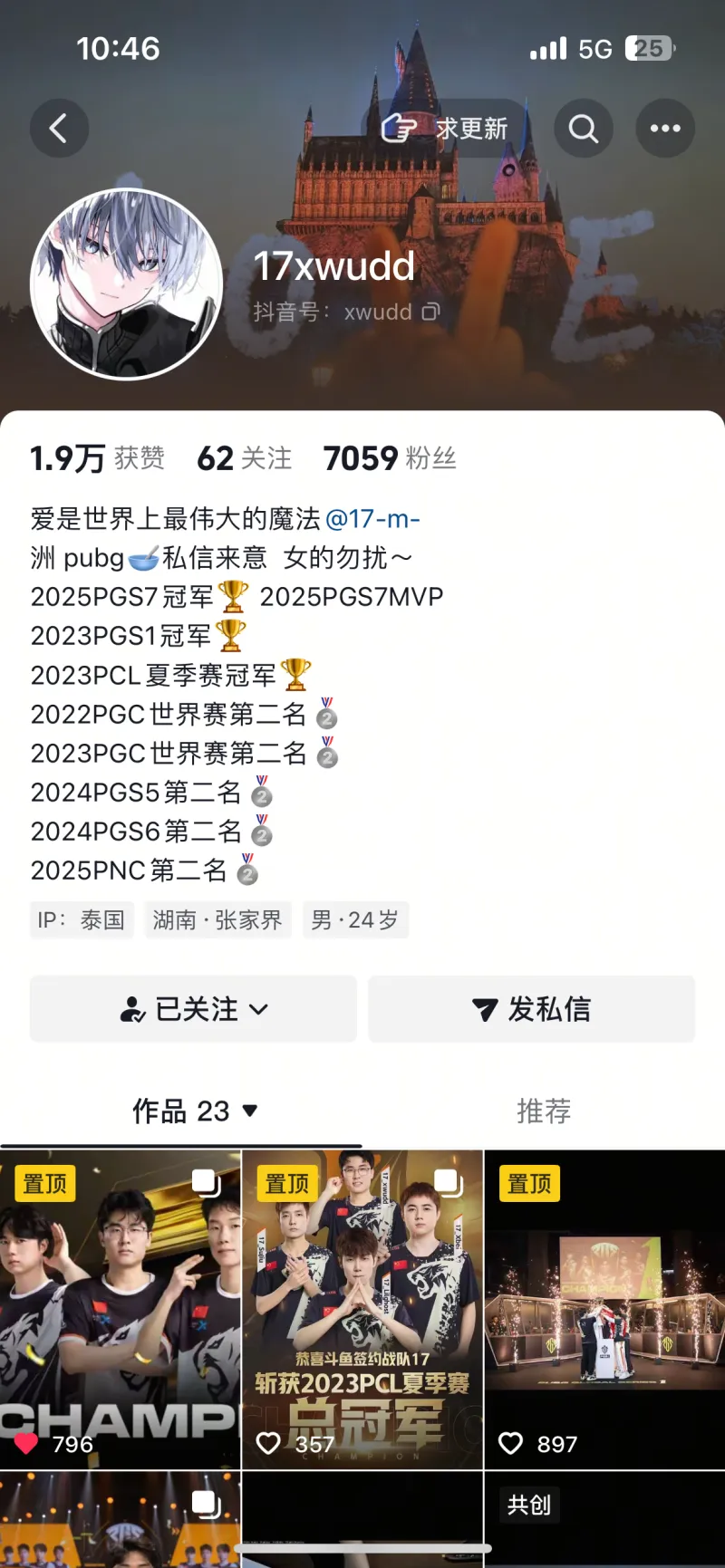Open the mentioned @17-m- profile link
725x1568 pixels.
[x=372, y=519]
